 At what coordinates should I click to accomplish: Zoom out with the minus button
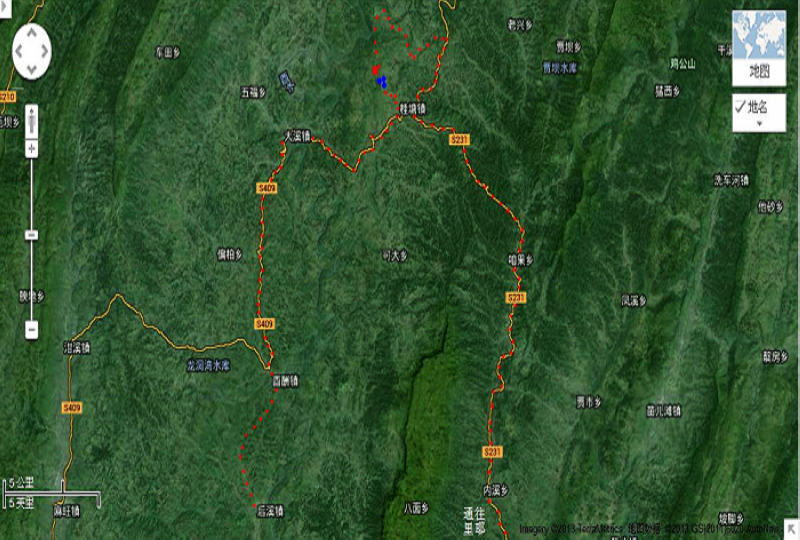[32, 328]
